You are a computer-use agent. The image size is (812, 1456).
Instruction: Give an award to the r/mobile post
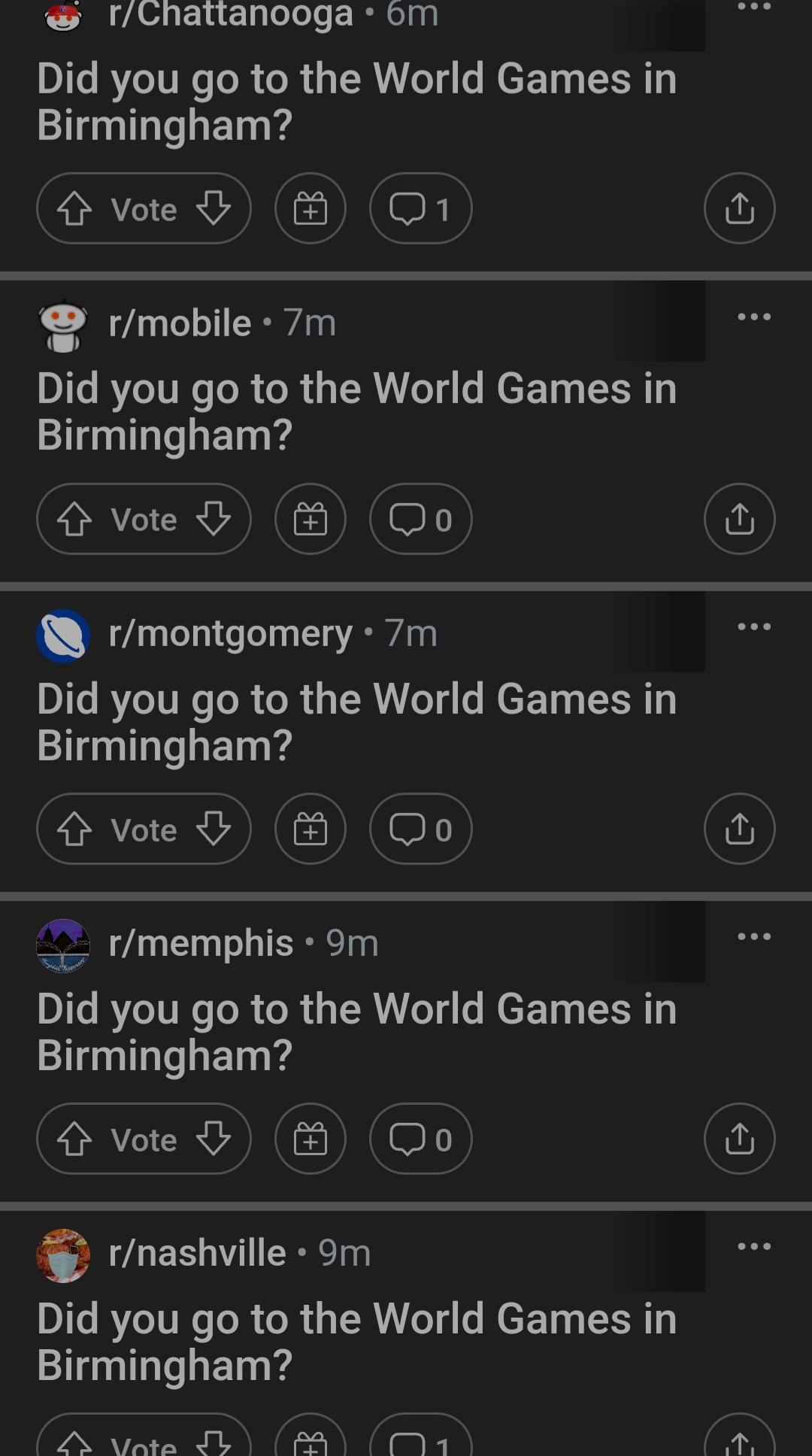point(311,519)
